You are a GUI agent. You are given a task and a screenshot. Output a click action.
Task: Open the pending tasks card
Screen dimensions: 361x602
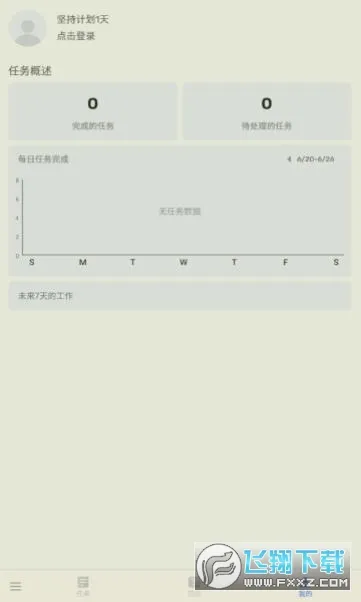coord(267,111)
